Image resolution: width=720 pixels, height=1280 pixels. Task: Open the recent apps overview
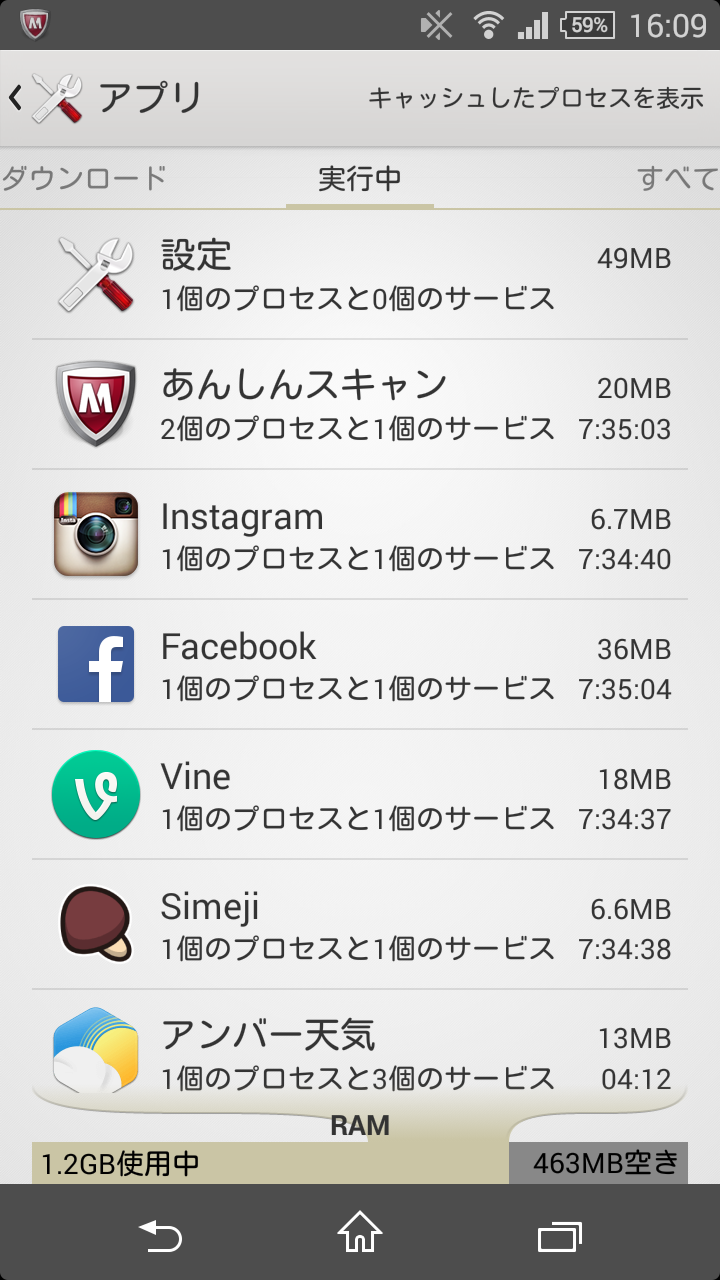pyautogui.click(x=560, y=1235)
